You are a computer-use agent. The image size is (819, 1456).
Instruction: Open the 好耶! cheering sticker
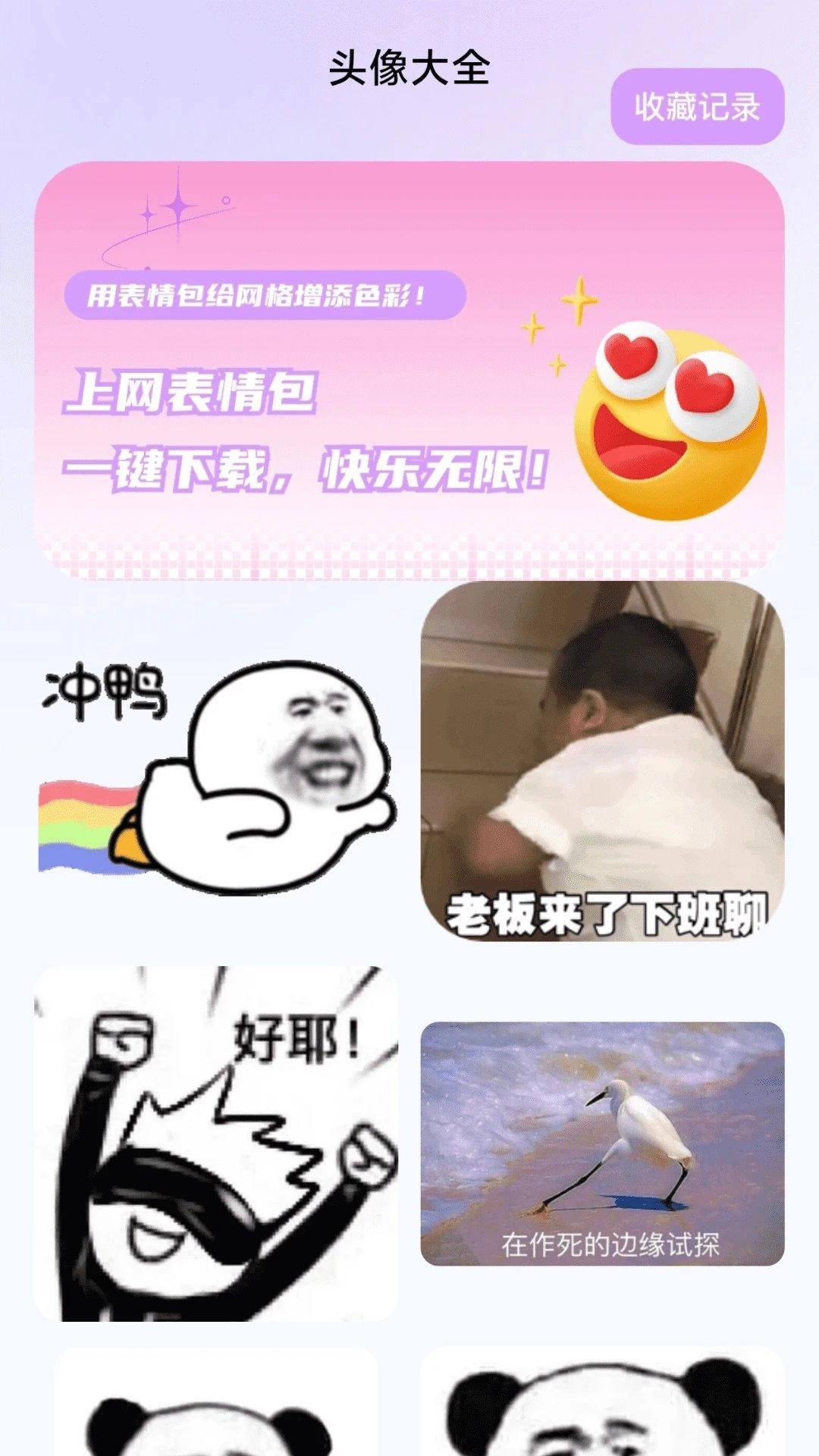(216, 1144)
